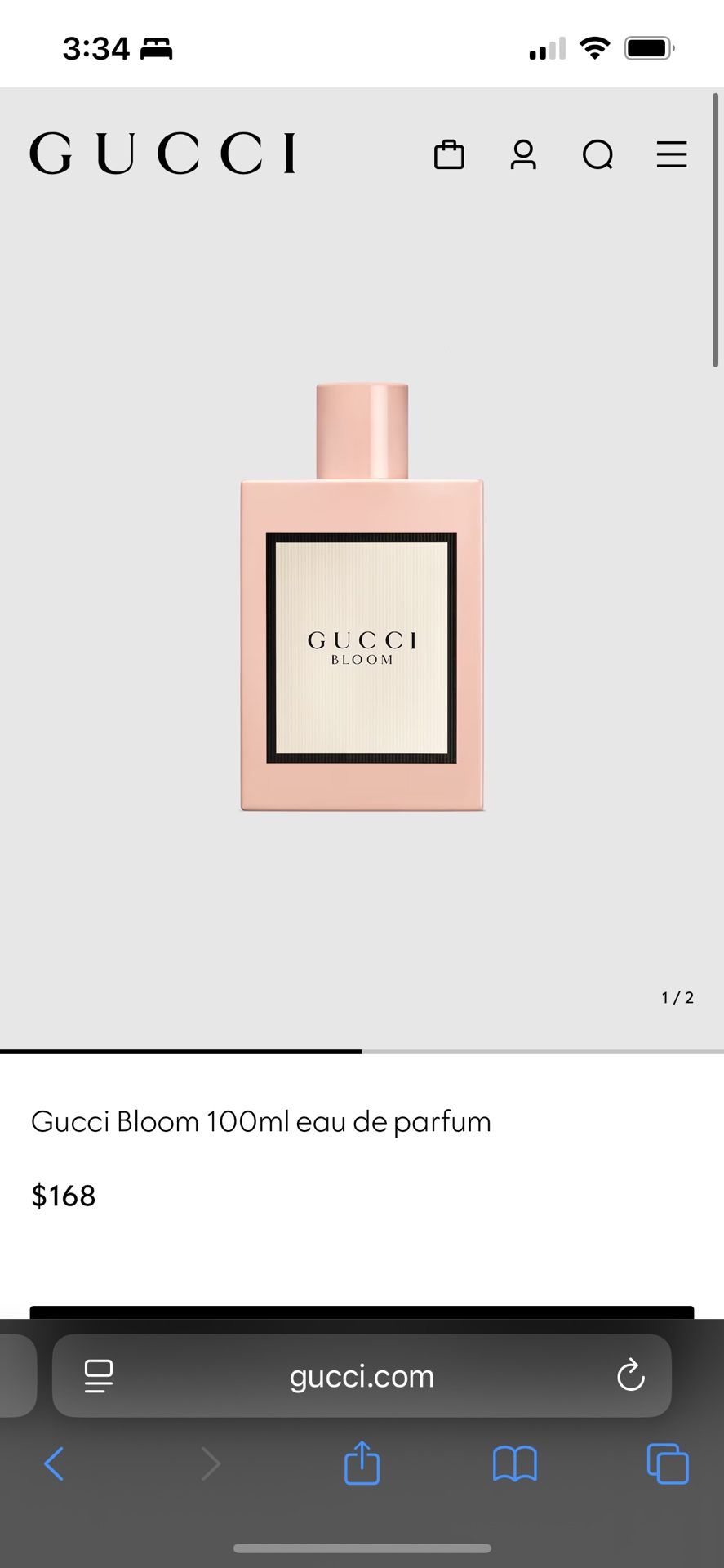The image size is (724, 1568).
Task: Open the reader view icon
Action: (97, 1376)
